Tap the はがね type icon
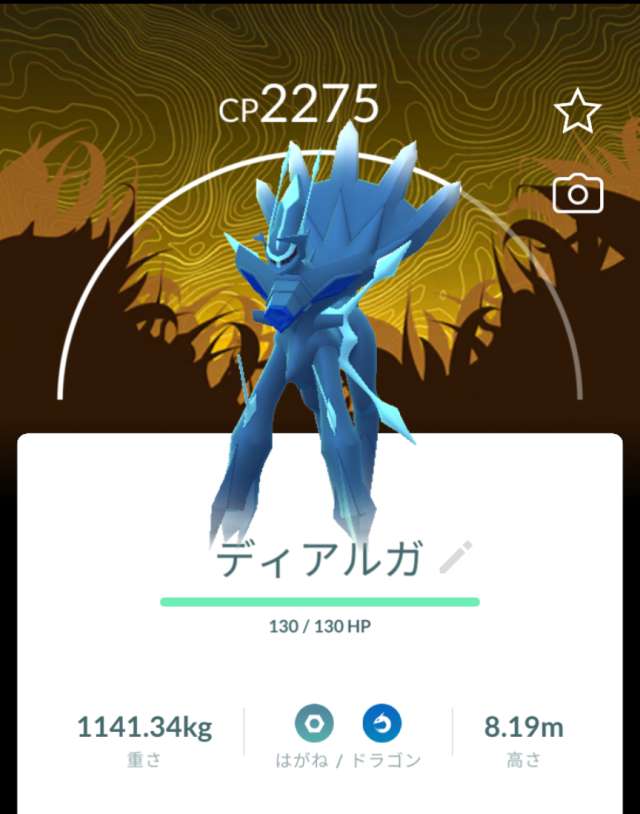 point(314,722)
